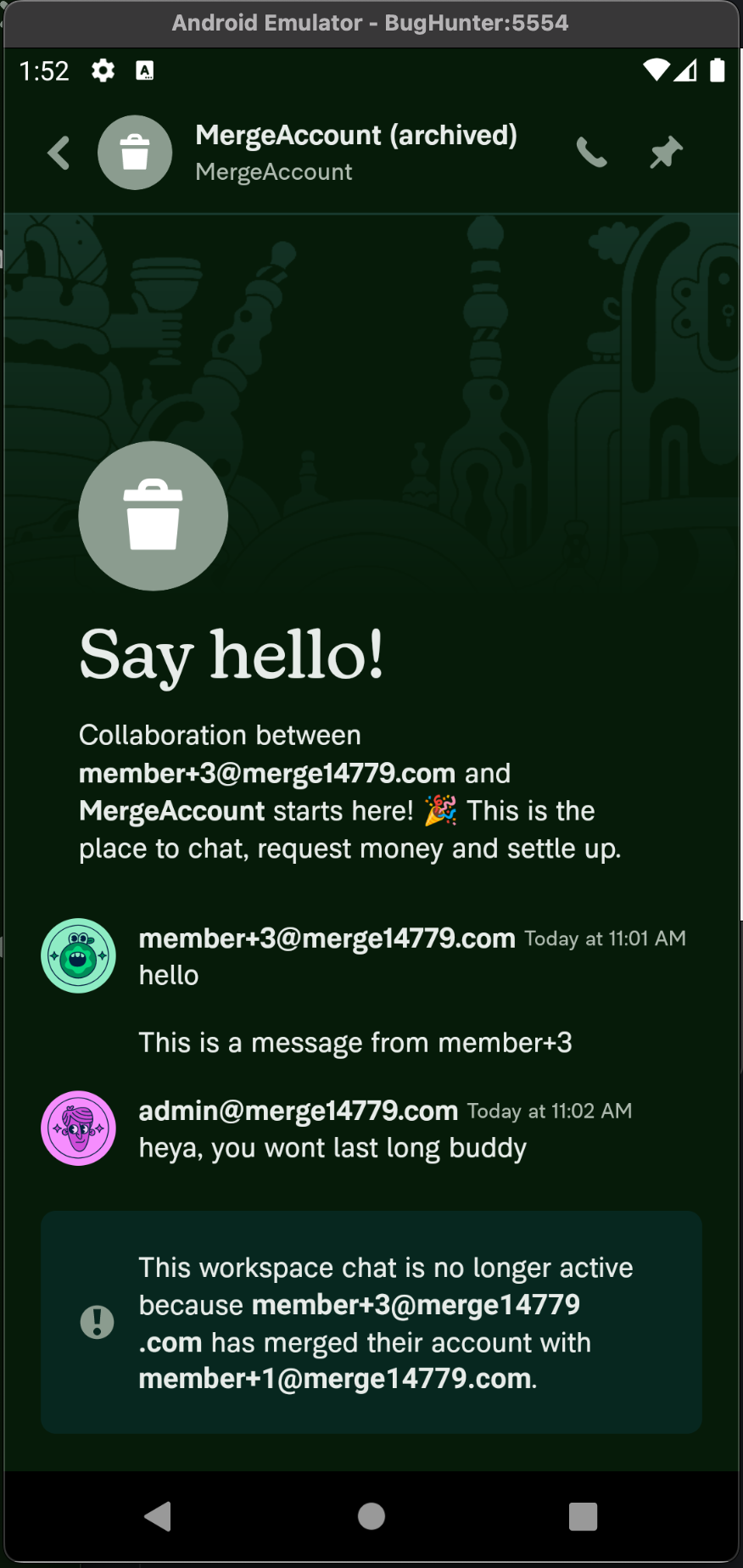Tap the system home button
Image resolution: width=743 pixels, height=1568 pixels.
point(371,1516)
